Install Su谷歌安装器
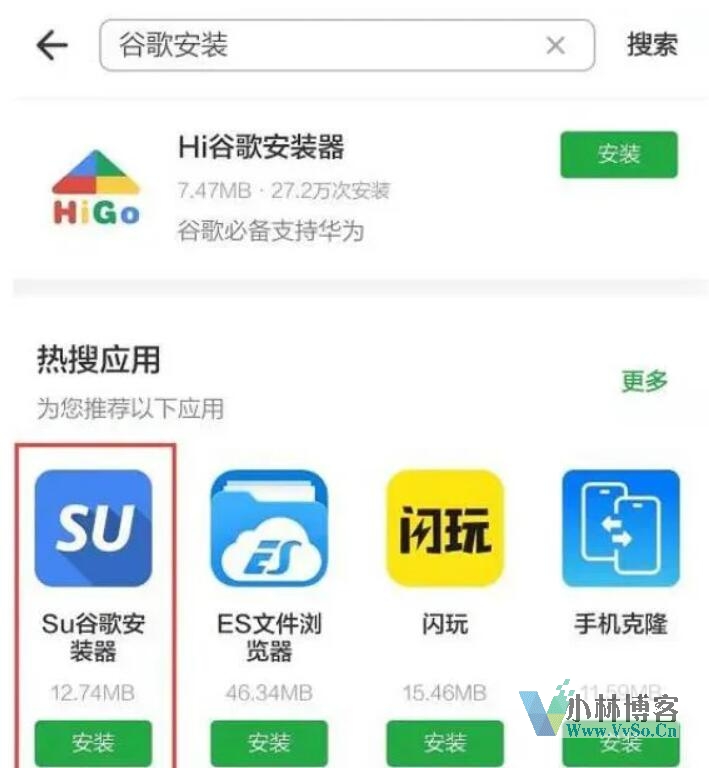The height and width of the screenshot is (768, 709). coord(93,743)
